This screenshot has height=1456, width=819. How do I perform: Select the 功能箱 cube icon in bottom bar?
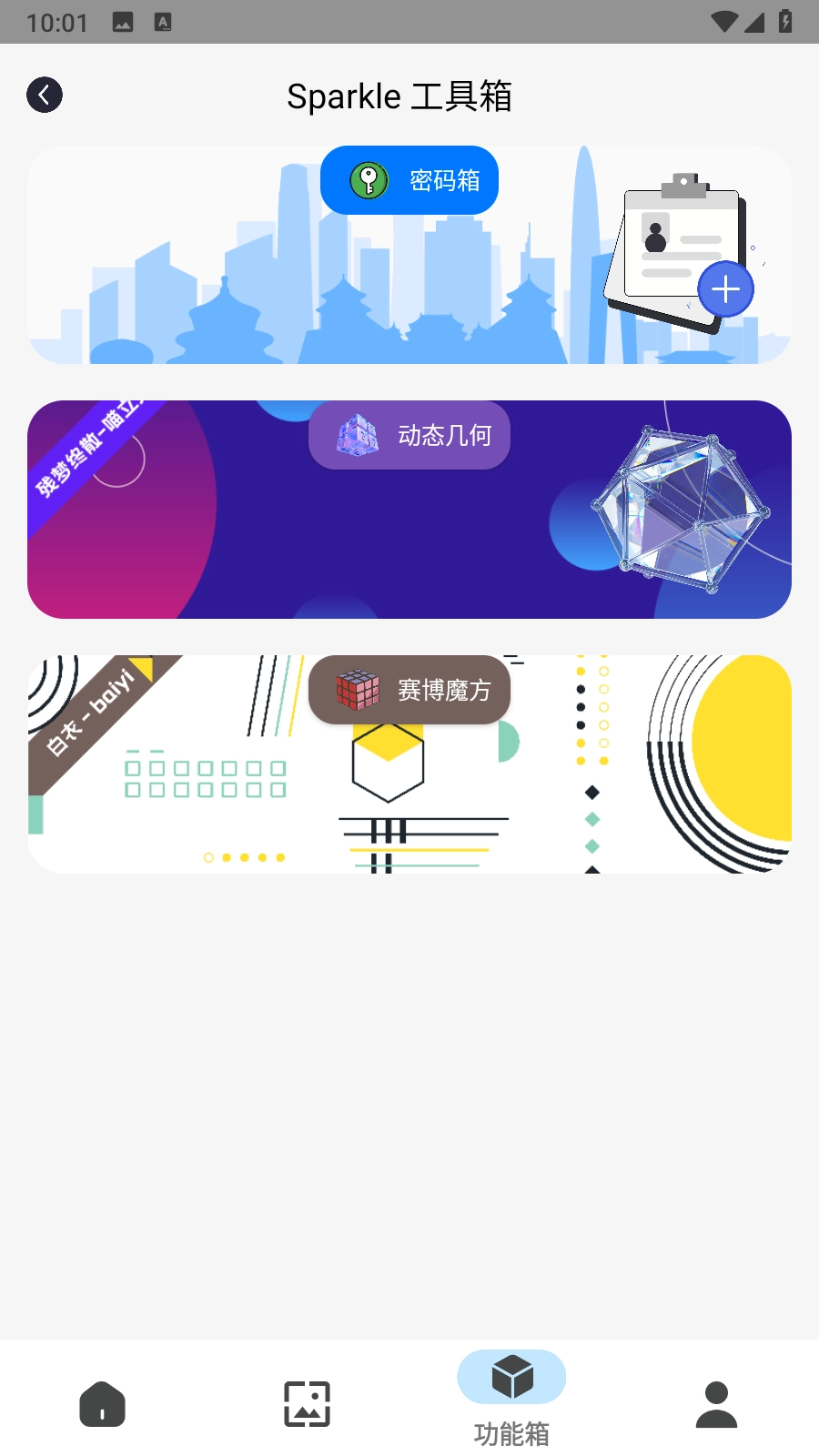click(511, 1377)
